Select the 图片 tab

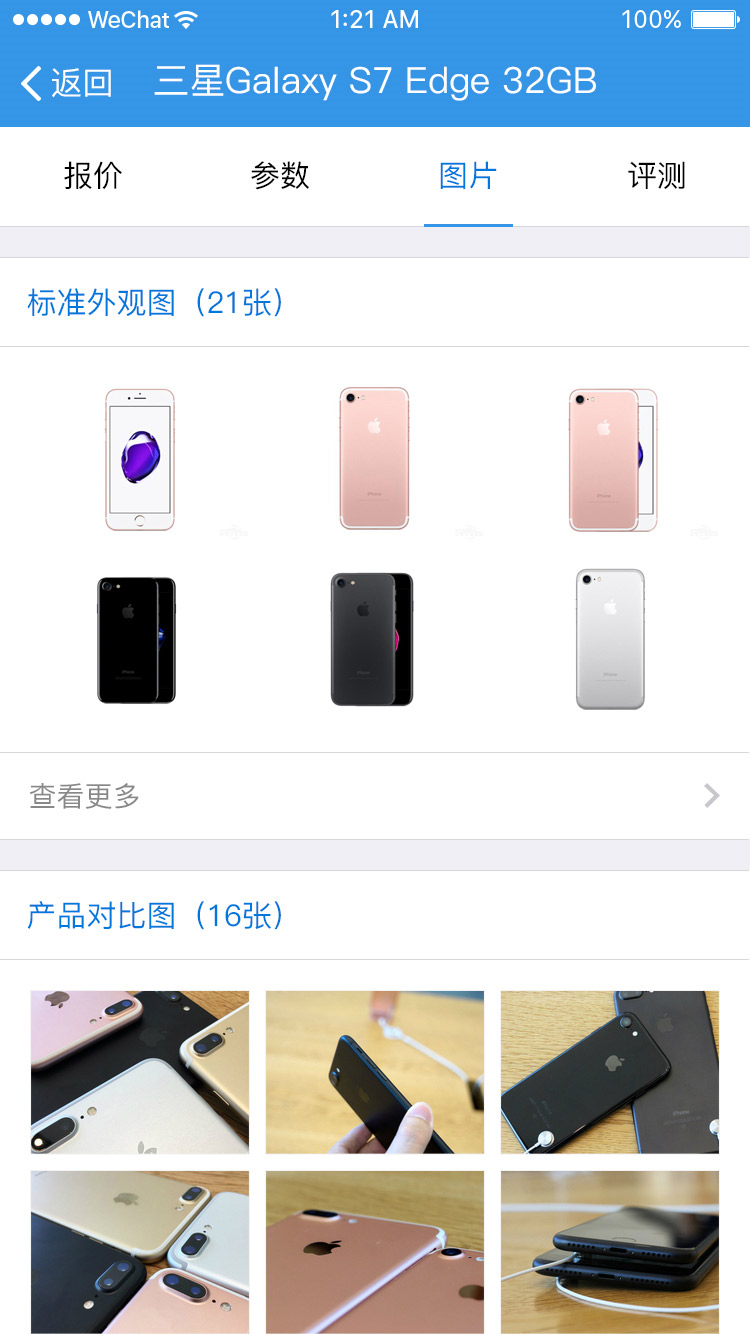point(468,176)
